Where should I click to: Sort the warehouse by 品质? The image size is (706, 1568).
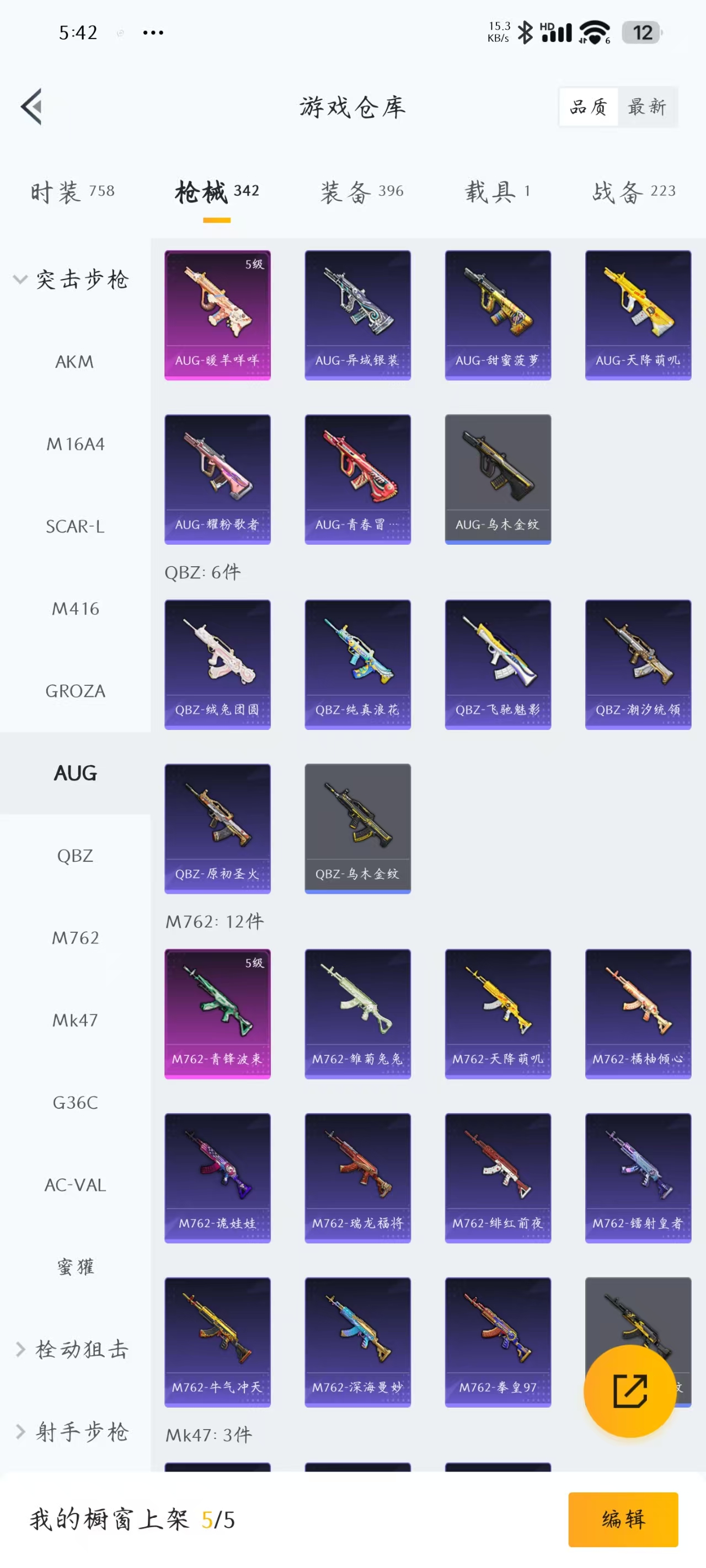pyautogui.click(x=589, y=106)
